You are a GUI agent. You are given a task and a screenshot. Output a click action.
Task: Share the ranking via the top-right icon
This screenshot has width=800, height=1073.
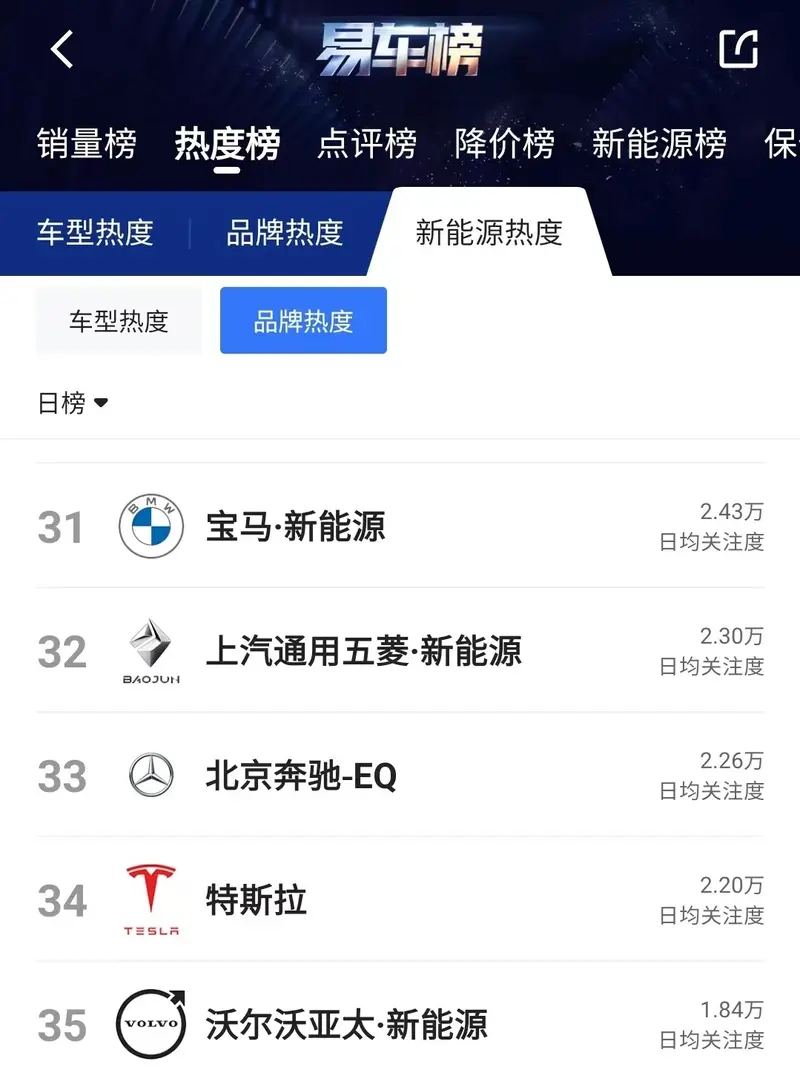738,48
